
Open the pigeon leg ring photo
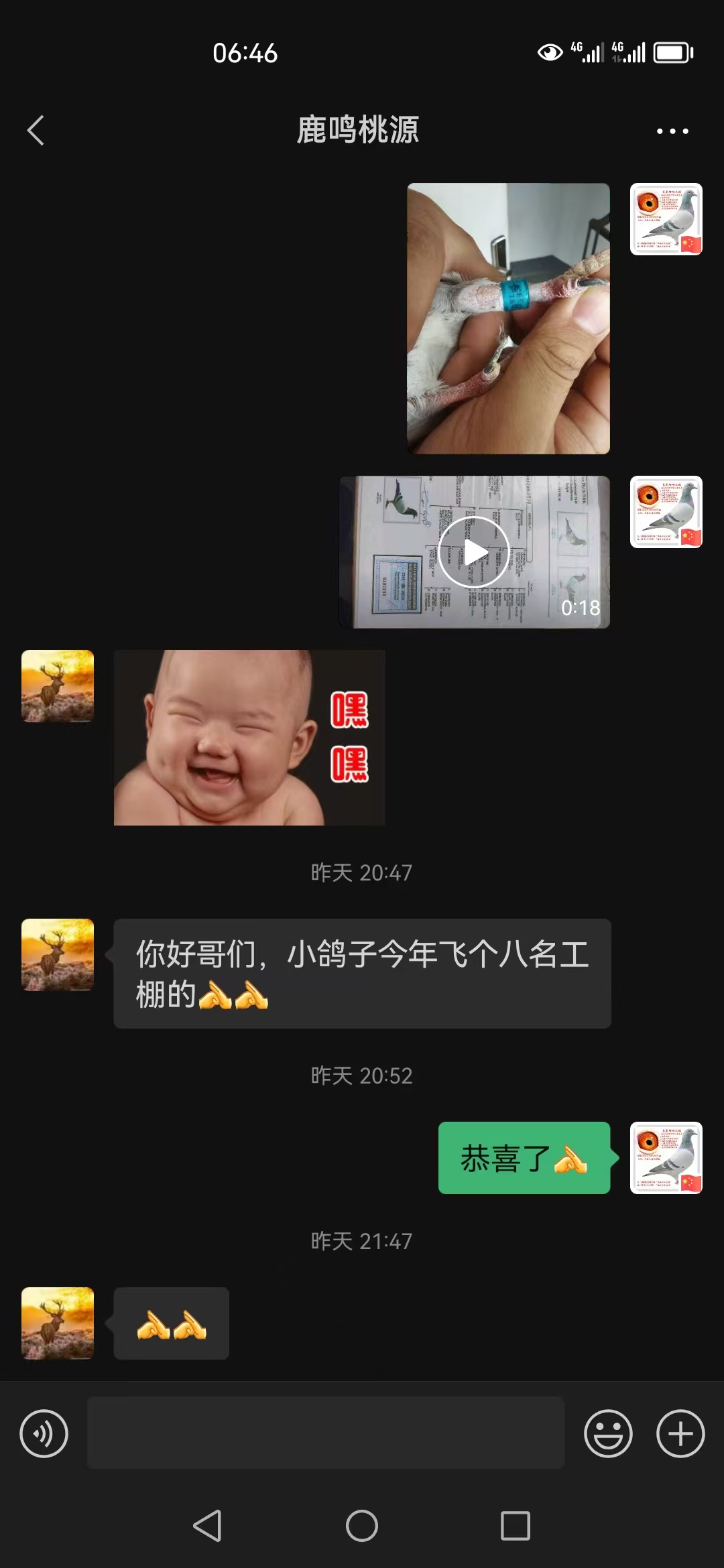coord(508,318)
